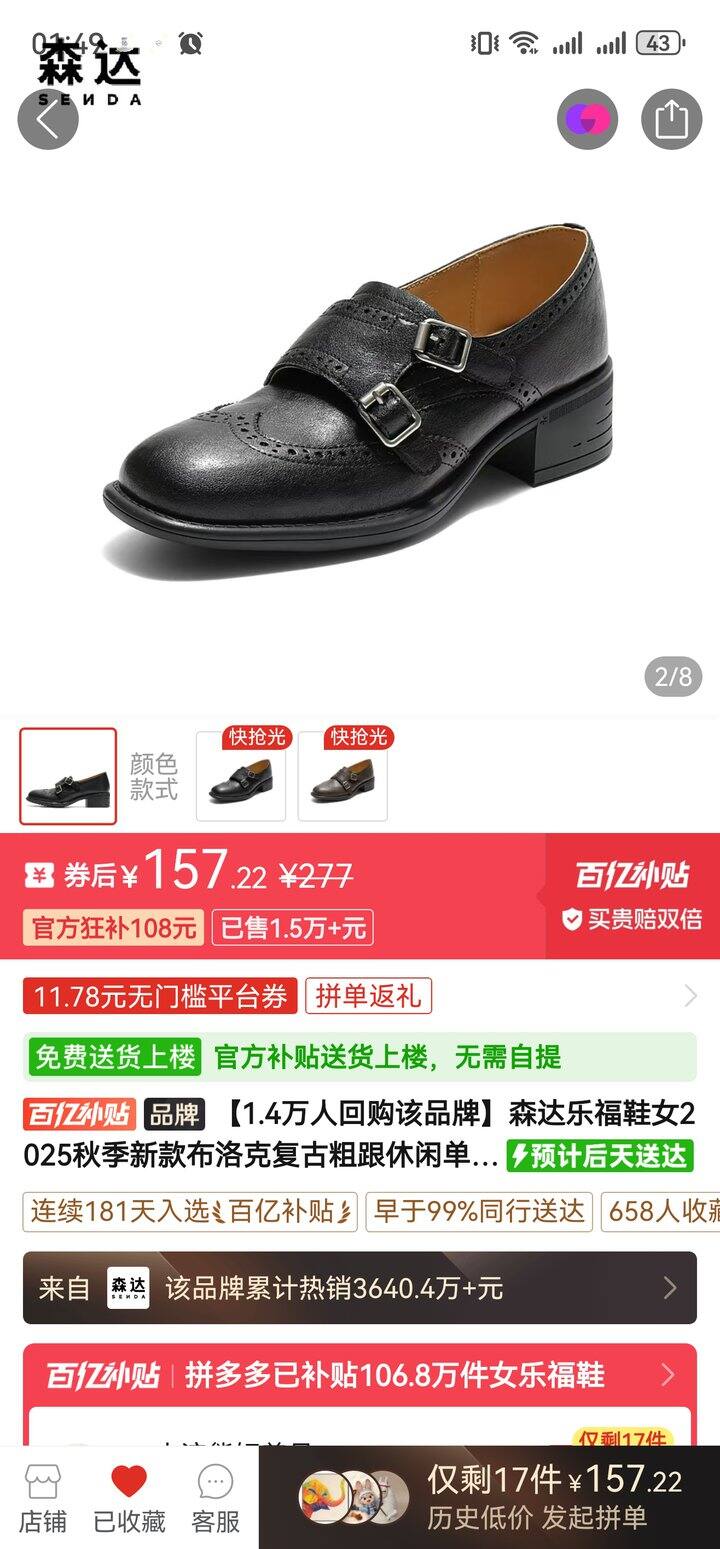720x1549 pixels.
Task: Open the 百亿补贴 买贵赔双倍 badge
Action: (x=632, y=896)
